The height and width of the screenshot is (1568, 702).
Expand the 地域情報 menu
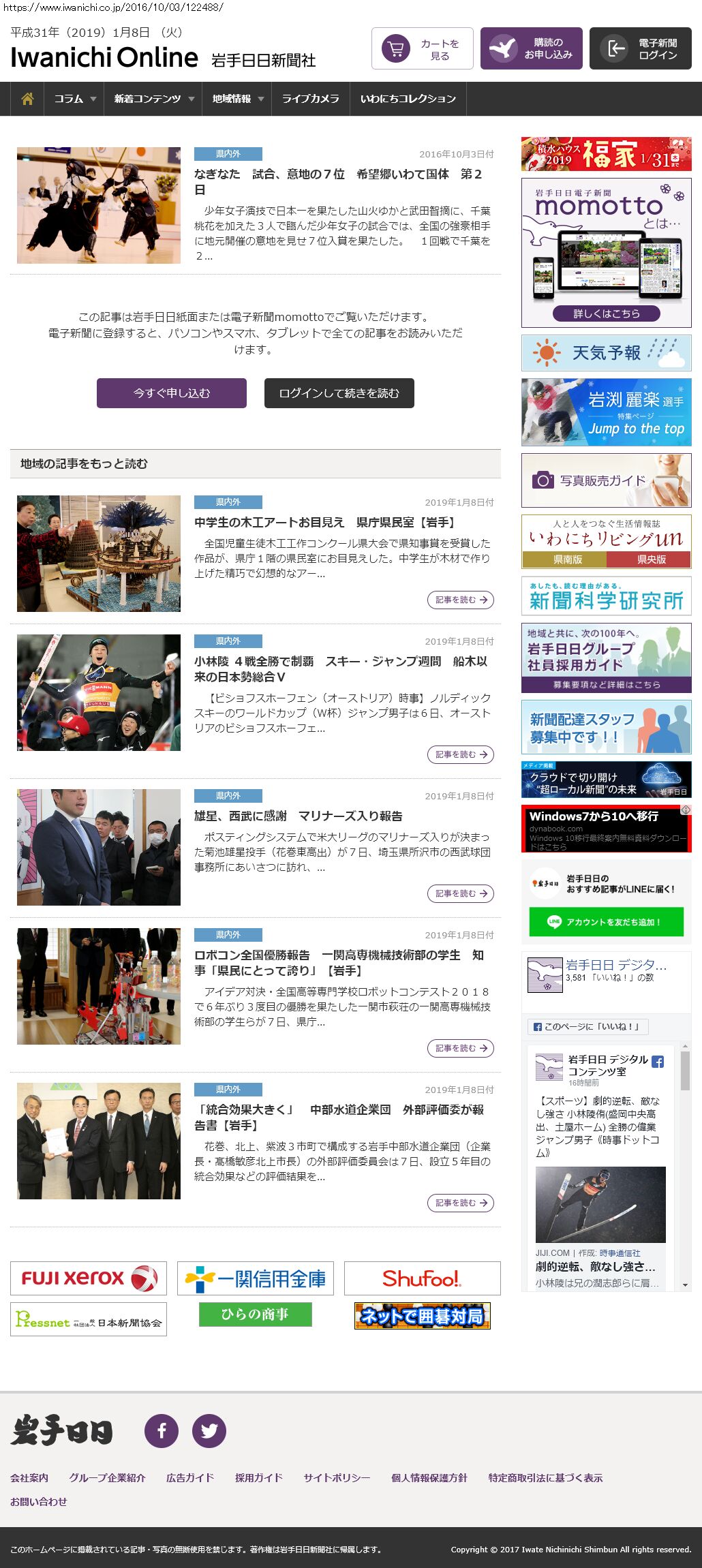[x=237, y=99]
